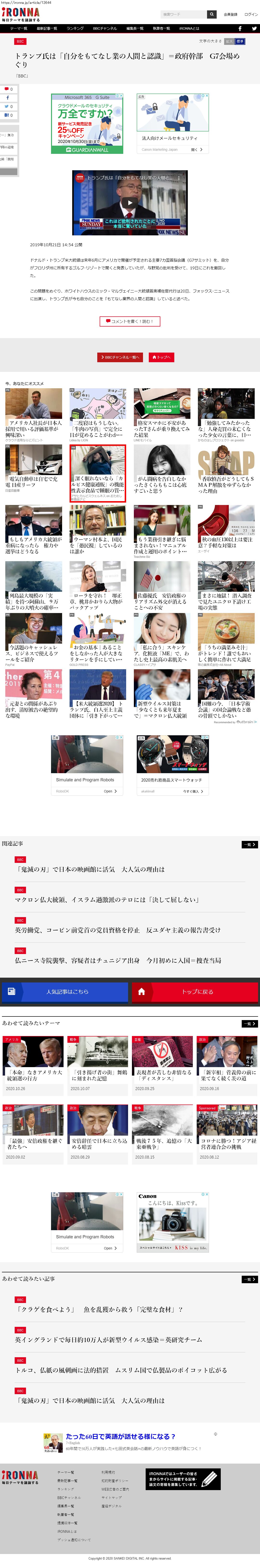Open the 利用規約 footer link
Viewport: 260px width, 1568px height.
tap(108, 1472)
